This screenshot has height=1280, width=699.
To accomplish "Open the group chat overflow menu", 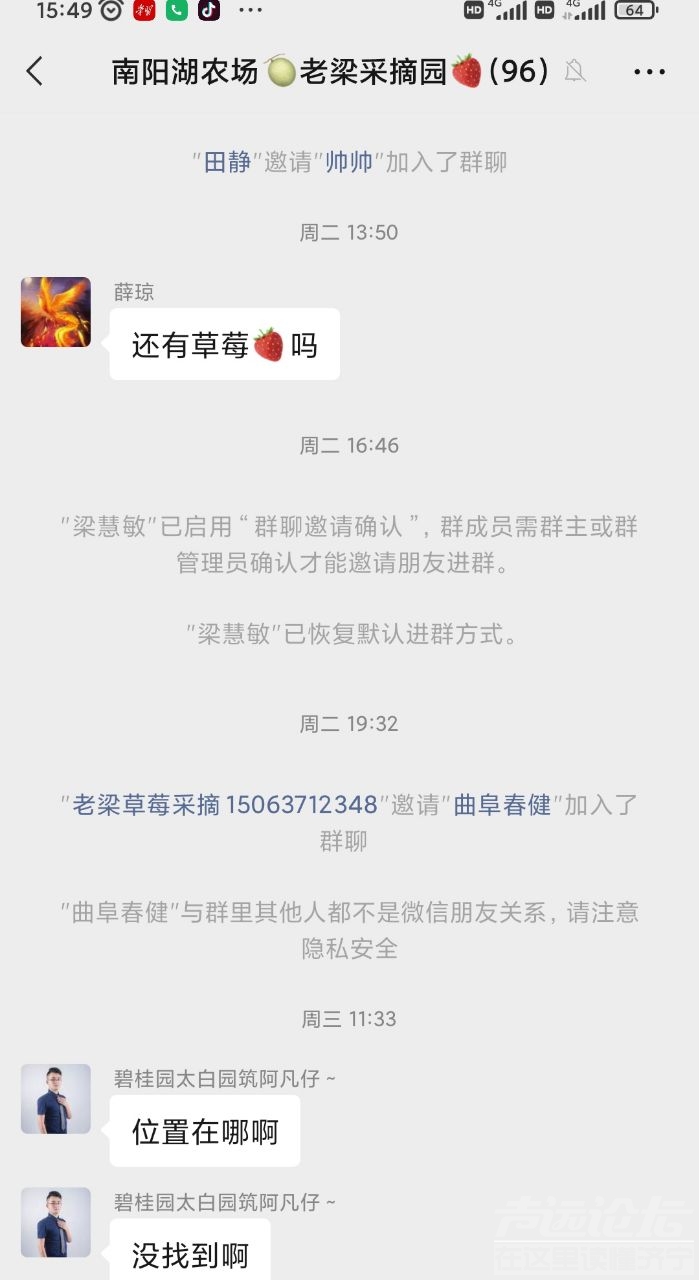I will [649, 72].
